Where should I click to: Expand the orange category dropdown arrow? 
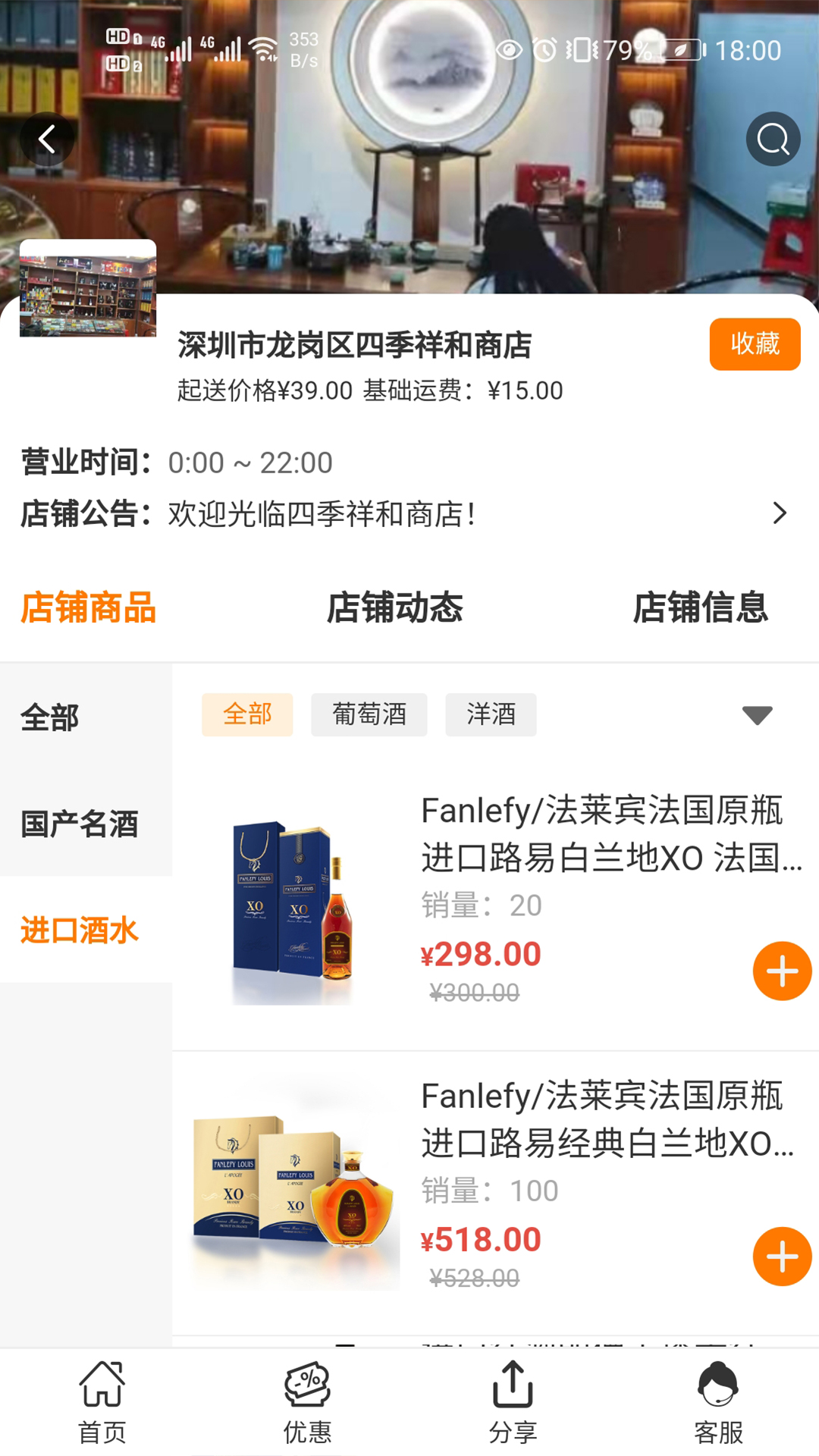tap(756, 714)
